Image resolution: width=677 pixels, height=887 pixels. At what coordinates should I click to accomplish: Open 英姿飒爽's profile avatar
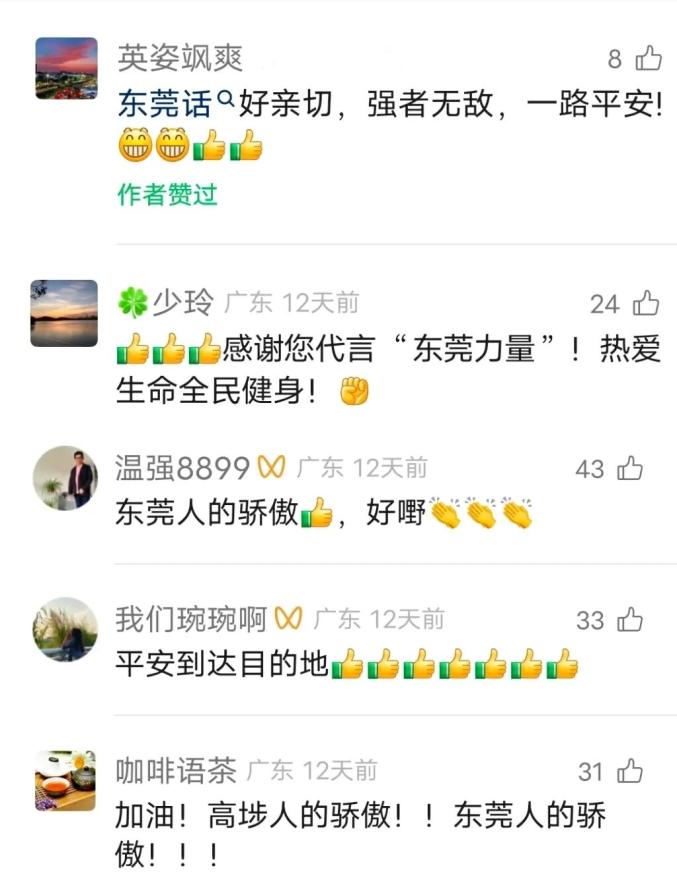tap(66, 69)
